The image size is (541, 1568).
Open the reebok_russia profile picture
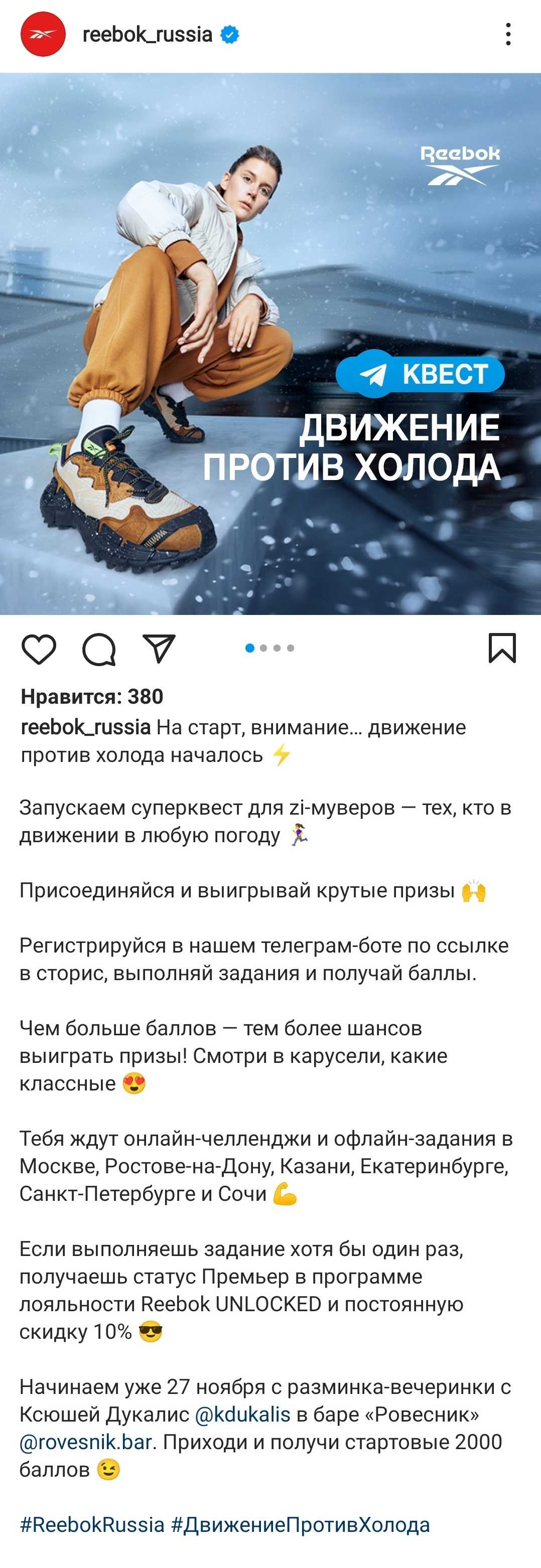(x=43, y=35)
